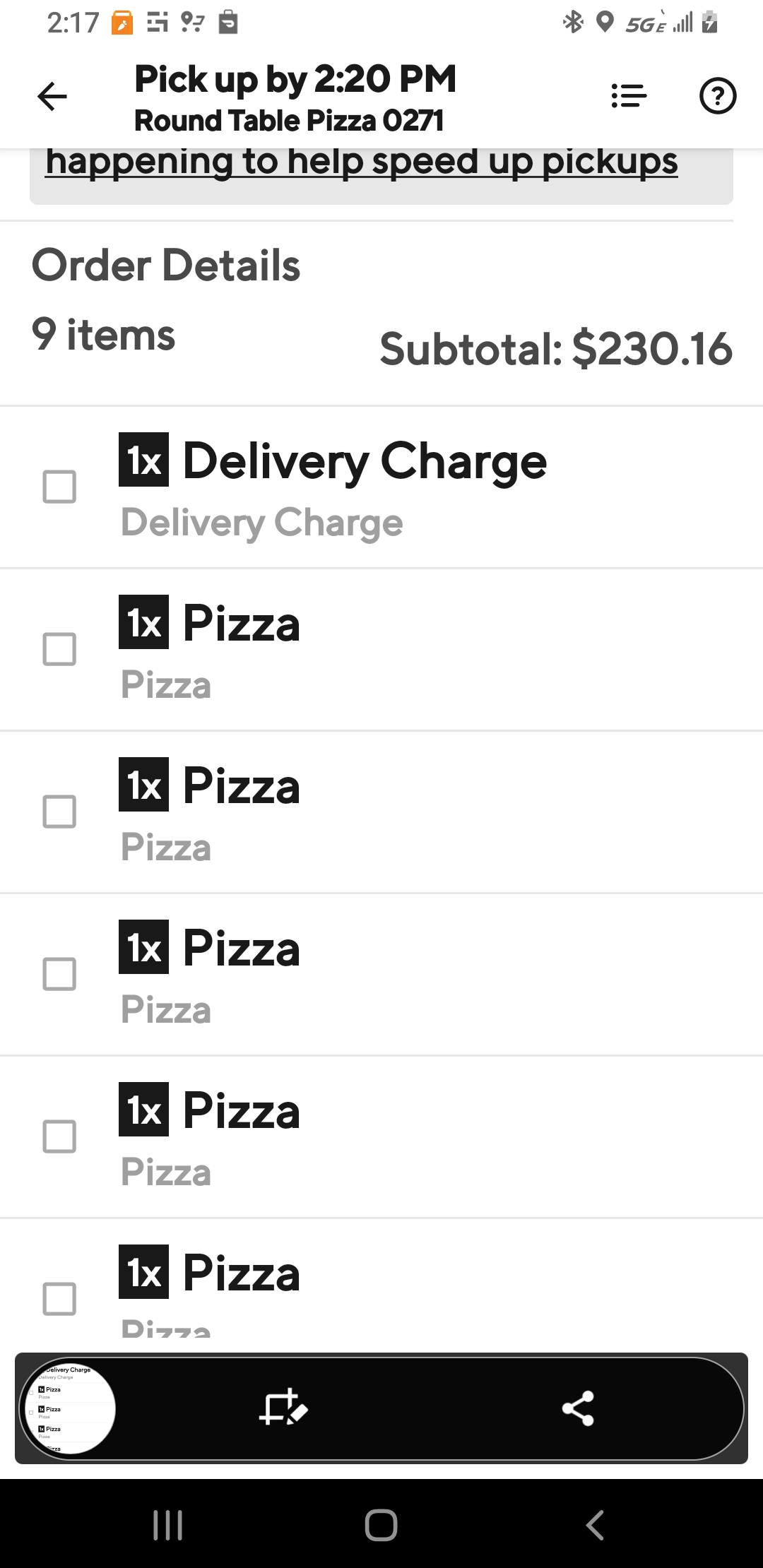Screen dimensions: 763x1568
Task: Check the third Pizza item checkbox
Action: [60, 973]
